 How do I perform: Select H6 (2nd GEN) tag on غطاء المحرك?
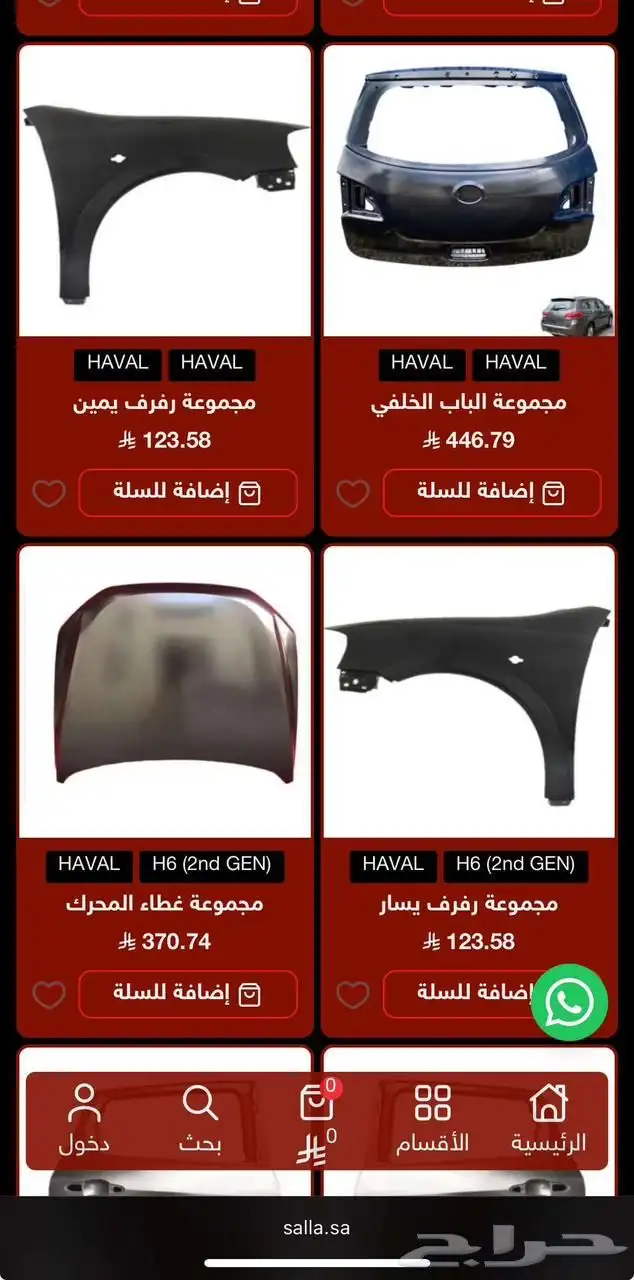[x=211, y=864]
